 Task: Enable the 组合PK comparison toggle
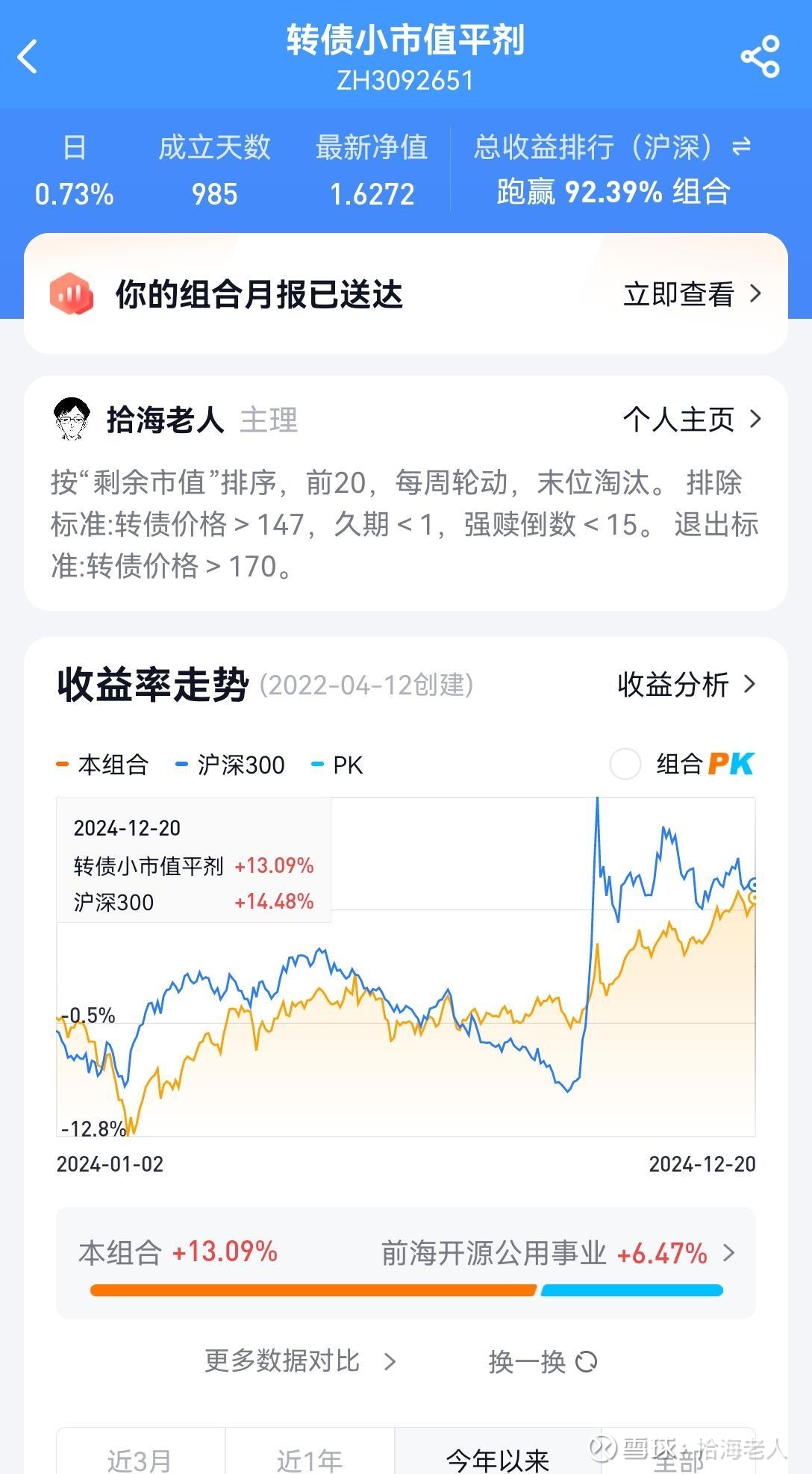pos(625,765)
